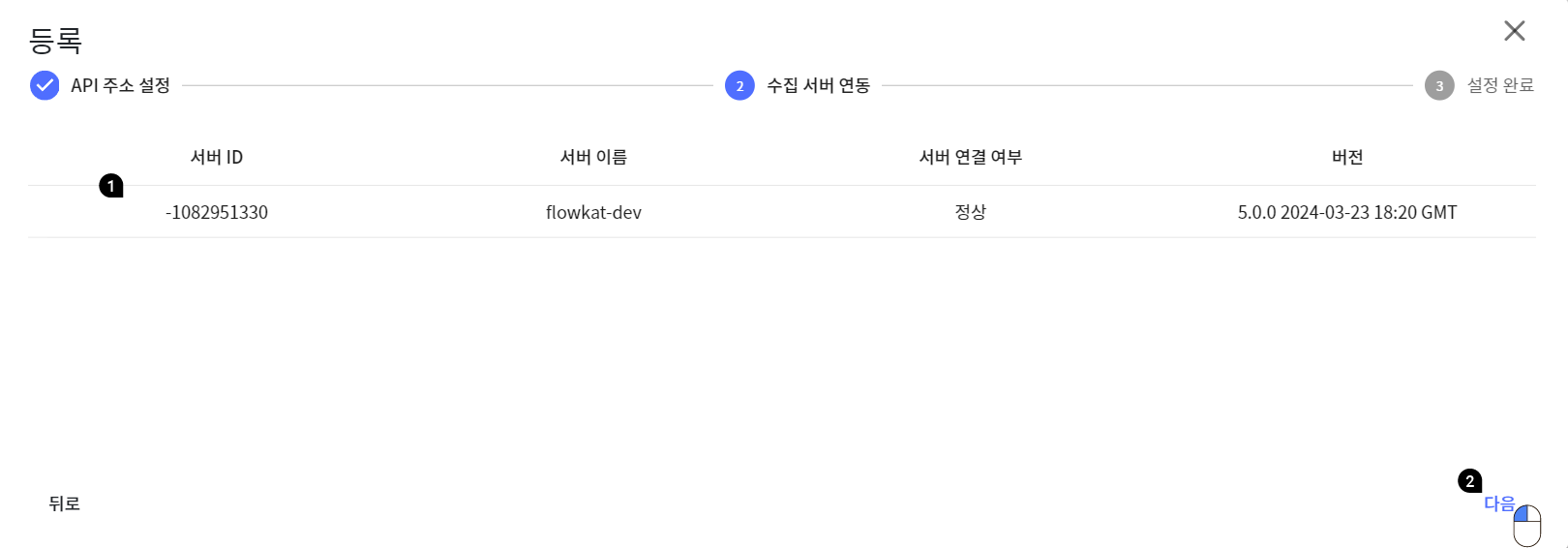Go back with 뒤로 button
The image size is (1568, 548).
[x=65, y=503]
